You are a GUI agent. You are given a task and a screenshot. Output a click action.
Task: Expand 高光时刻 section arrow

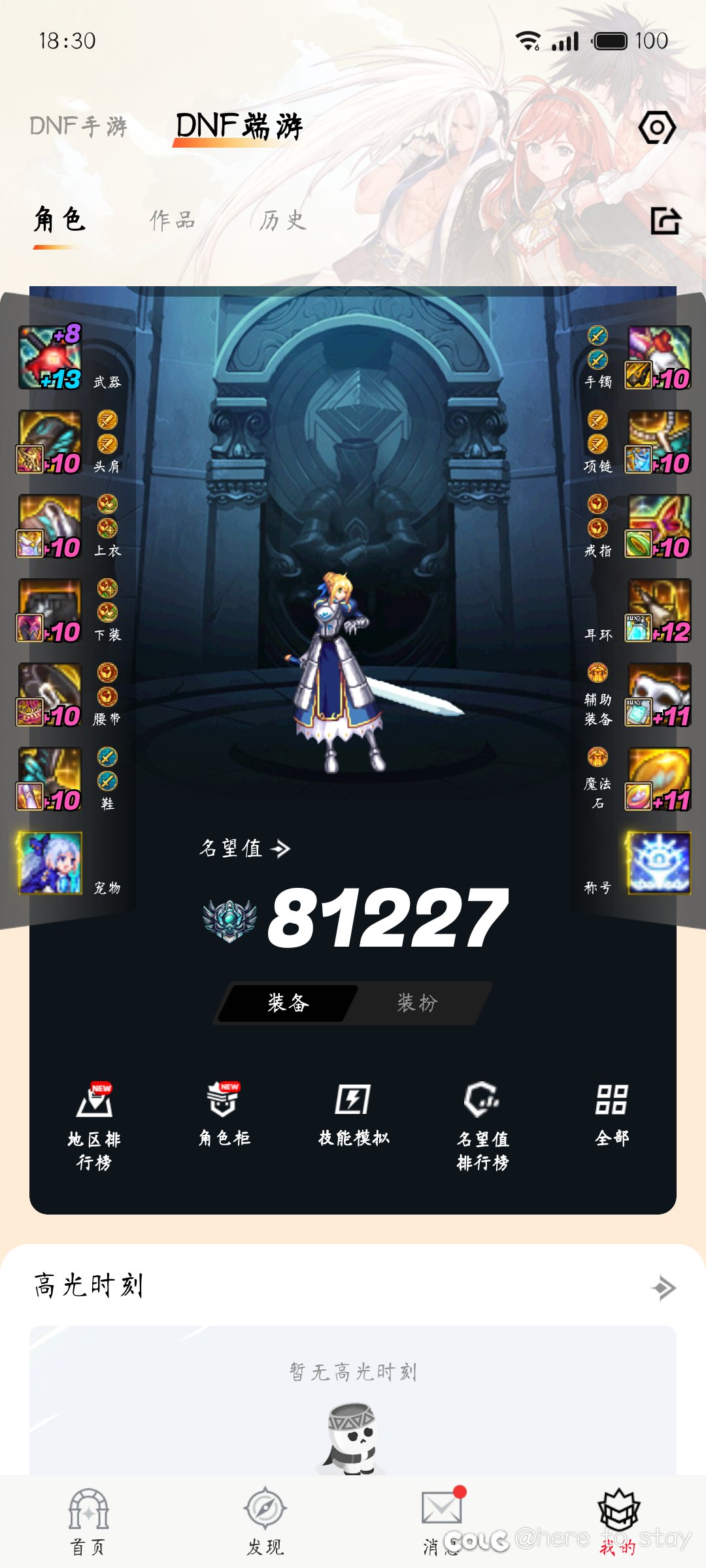tap(664, 1288)
